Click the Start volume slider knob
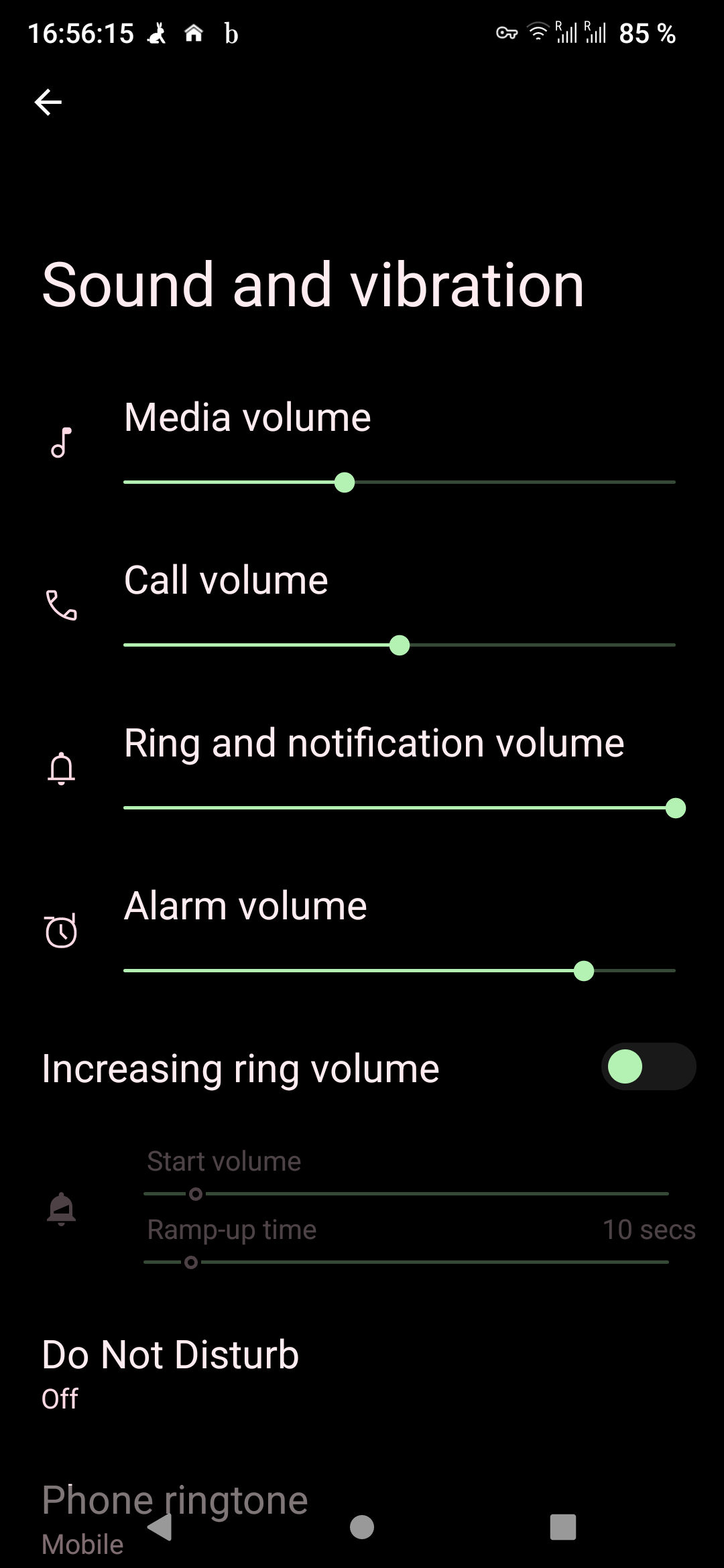Image resolution: width=724 pixels, height=1568 pixels. click(x=196, y=1193)
